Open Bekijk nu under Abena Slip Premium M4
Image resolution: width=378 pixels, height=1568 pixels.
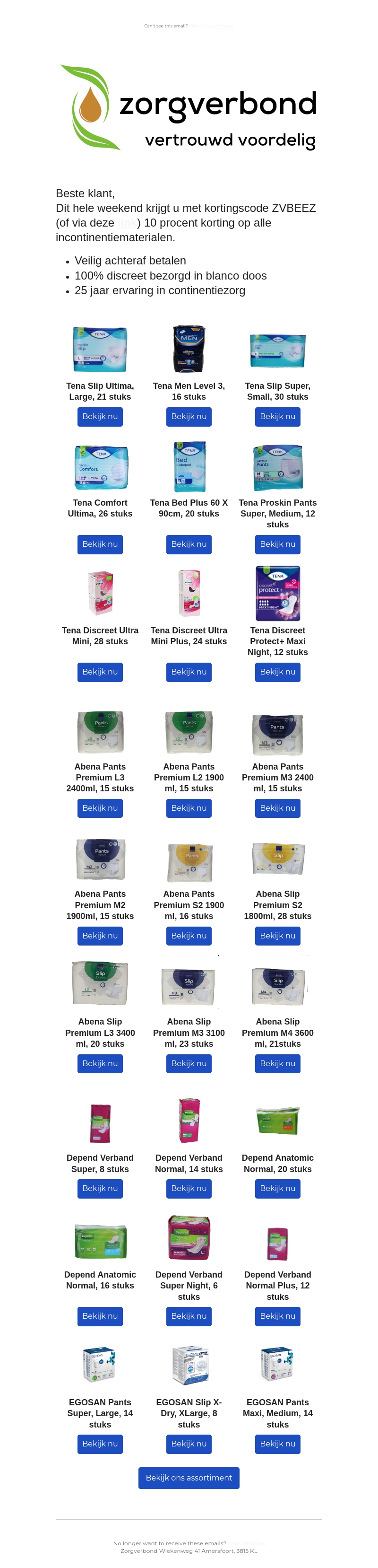point(277,1063)
